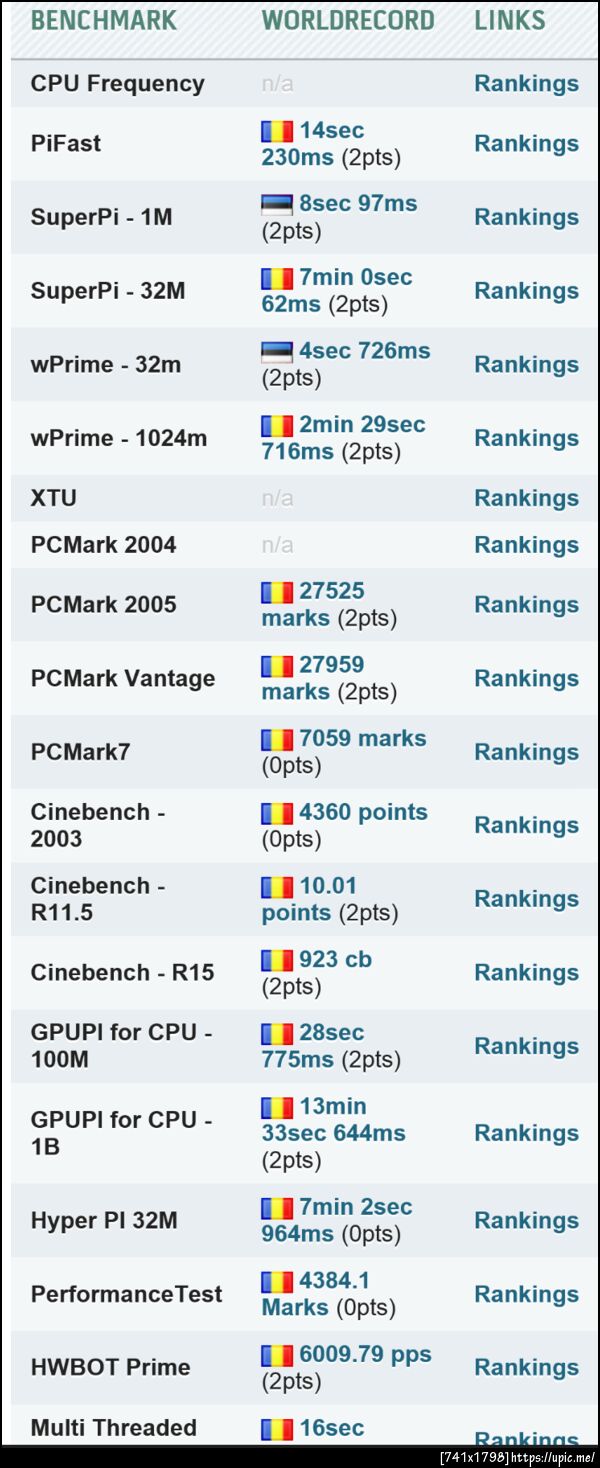This screenshot has height=1468, width=600.
Task: Open the 27525 marks PCMark 2005 record
Action: coord(331,592)
